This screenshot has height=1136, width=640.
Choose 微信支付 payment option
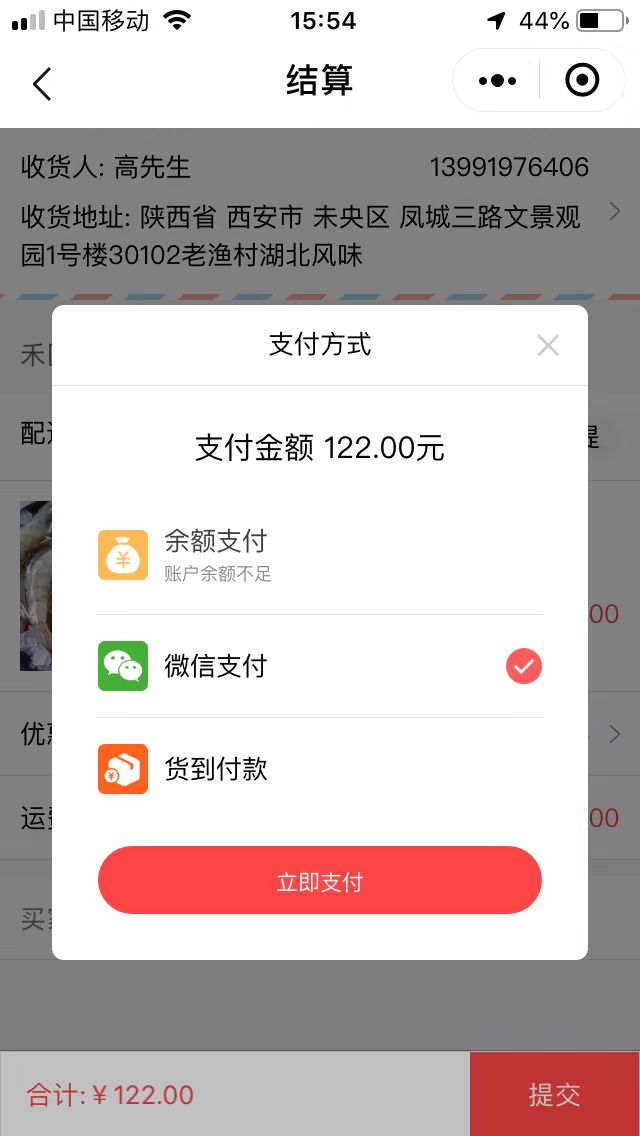coord(319,666)
